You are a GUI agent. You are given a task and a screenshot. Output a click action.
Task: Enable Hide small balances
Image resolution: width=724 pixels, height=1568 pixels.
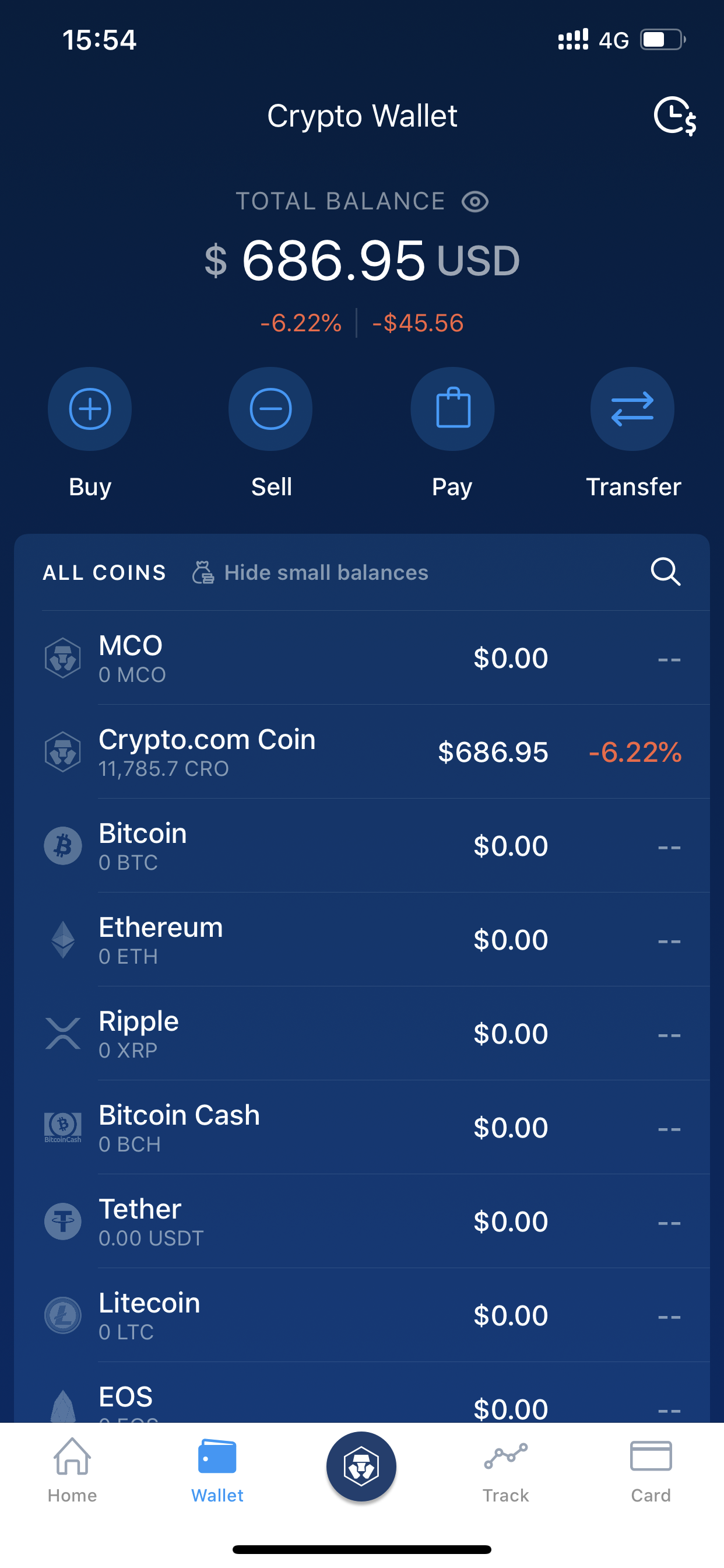pos(310,573)
